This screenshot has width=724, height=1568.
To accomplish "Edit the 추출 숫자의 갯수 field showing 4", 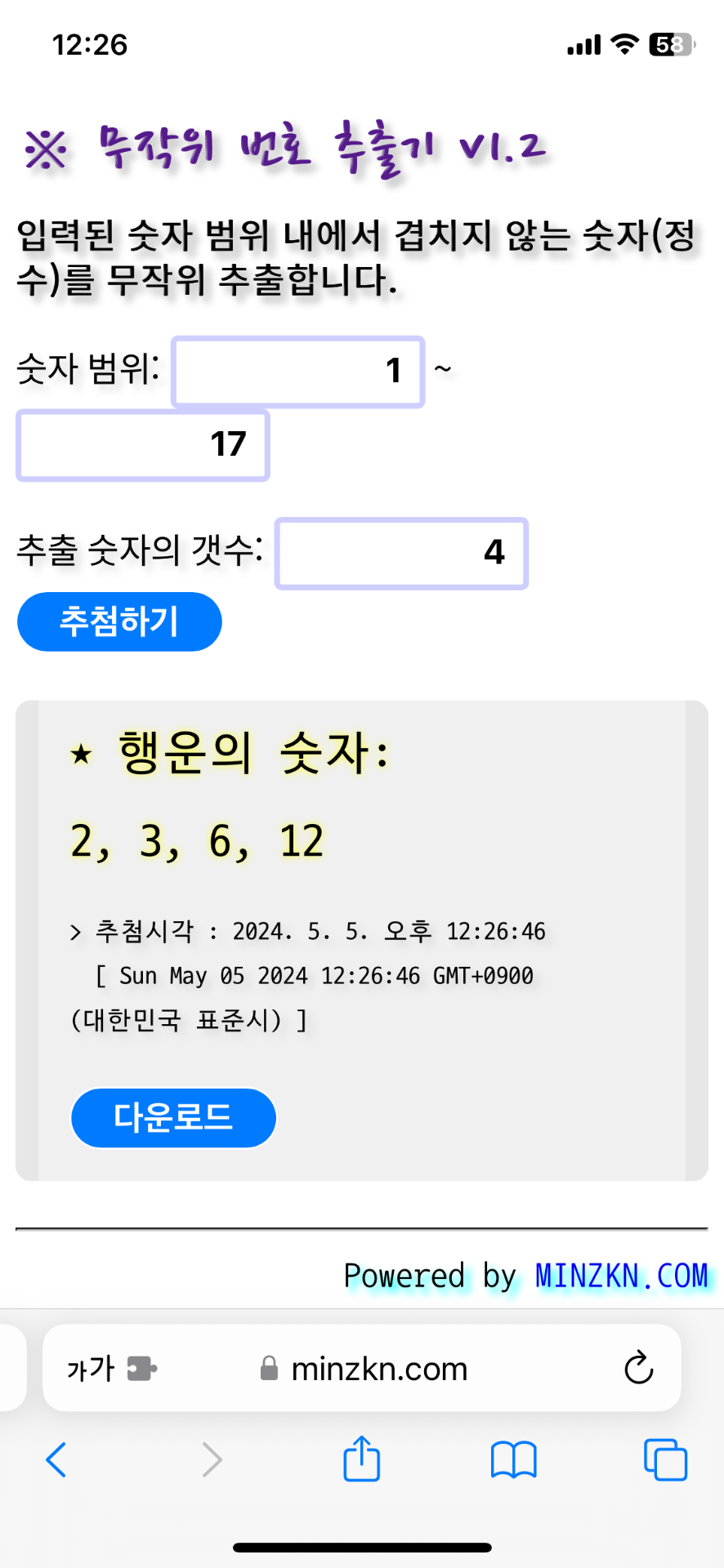I will [x=401, y=553].
